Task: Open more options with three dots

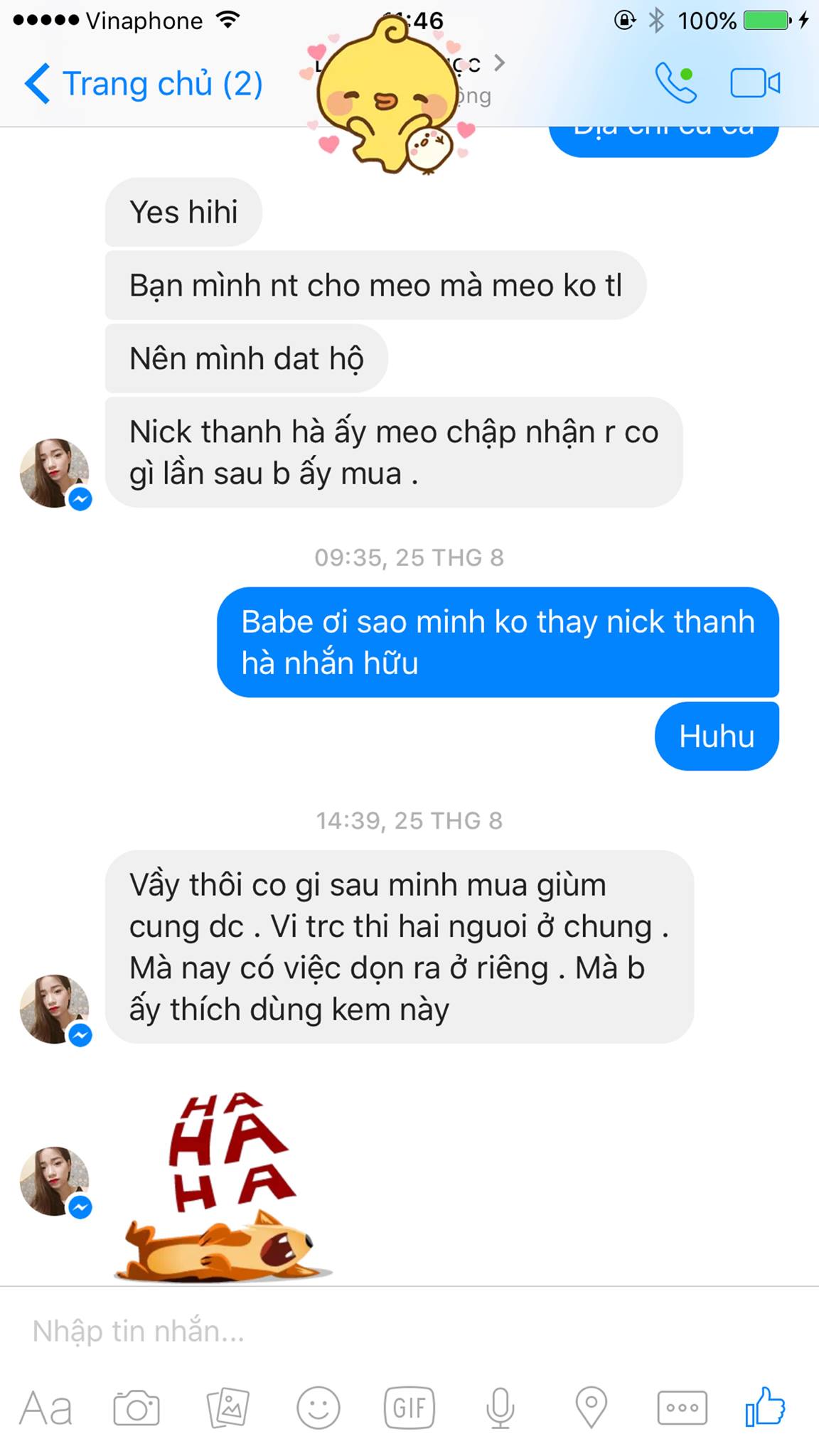Action: pos(682,1408)
